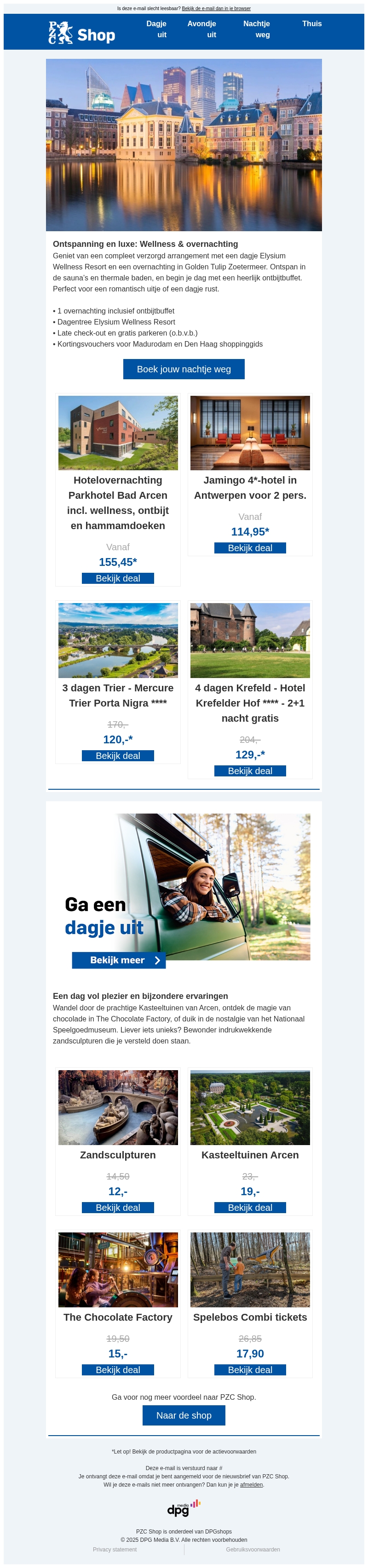This screenshot has width=368, height=1568.
Task: View deal for 4 dagen Krefeld
Action: tap(250, 770)
